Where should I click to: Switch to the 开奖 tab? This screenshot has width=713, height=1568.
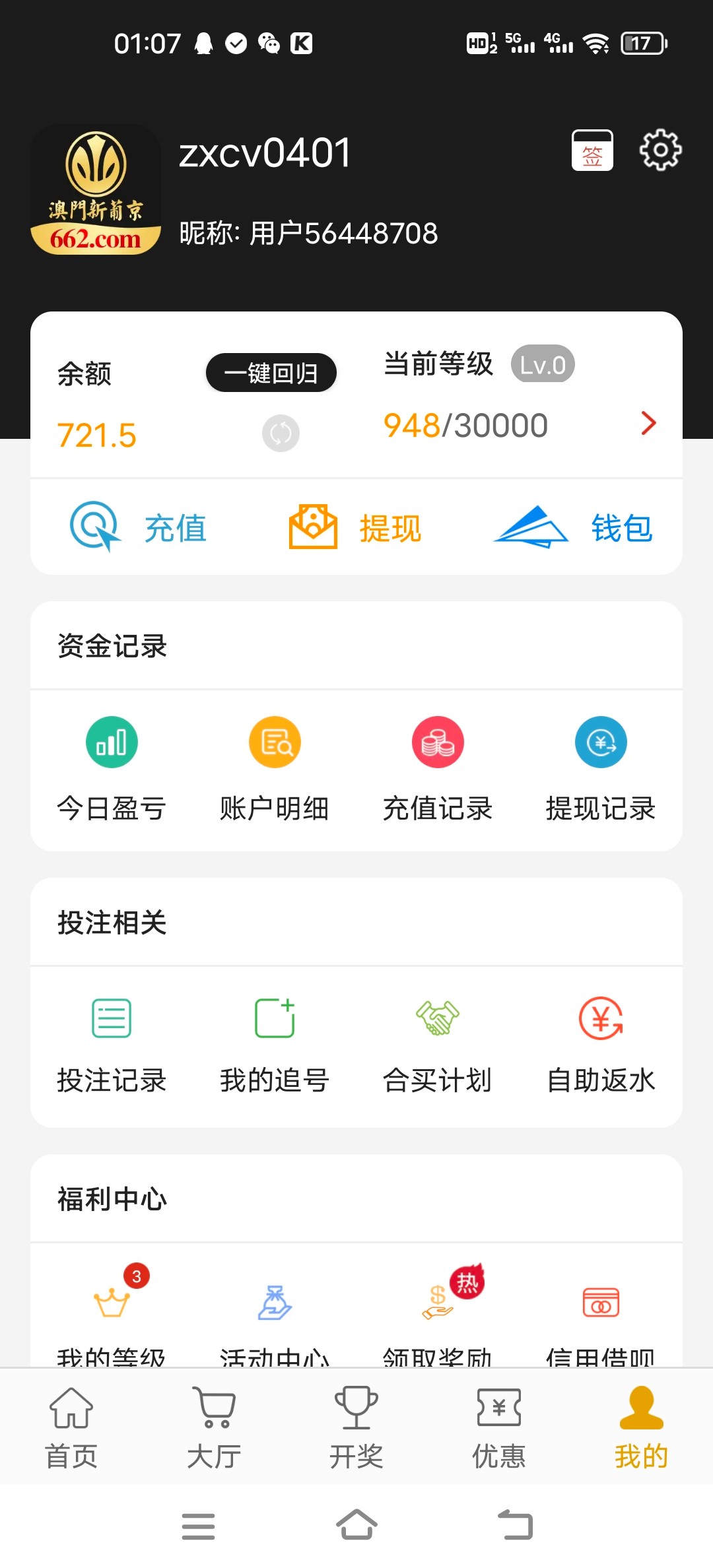coord(356,1427)
